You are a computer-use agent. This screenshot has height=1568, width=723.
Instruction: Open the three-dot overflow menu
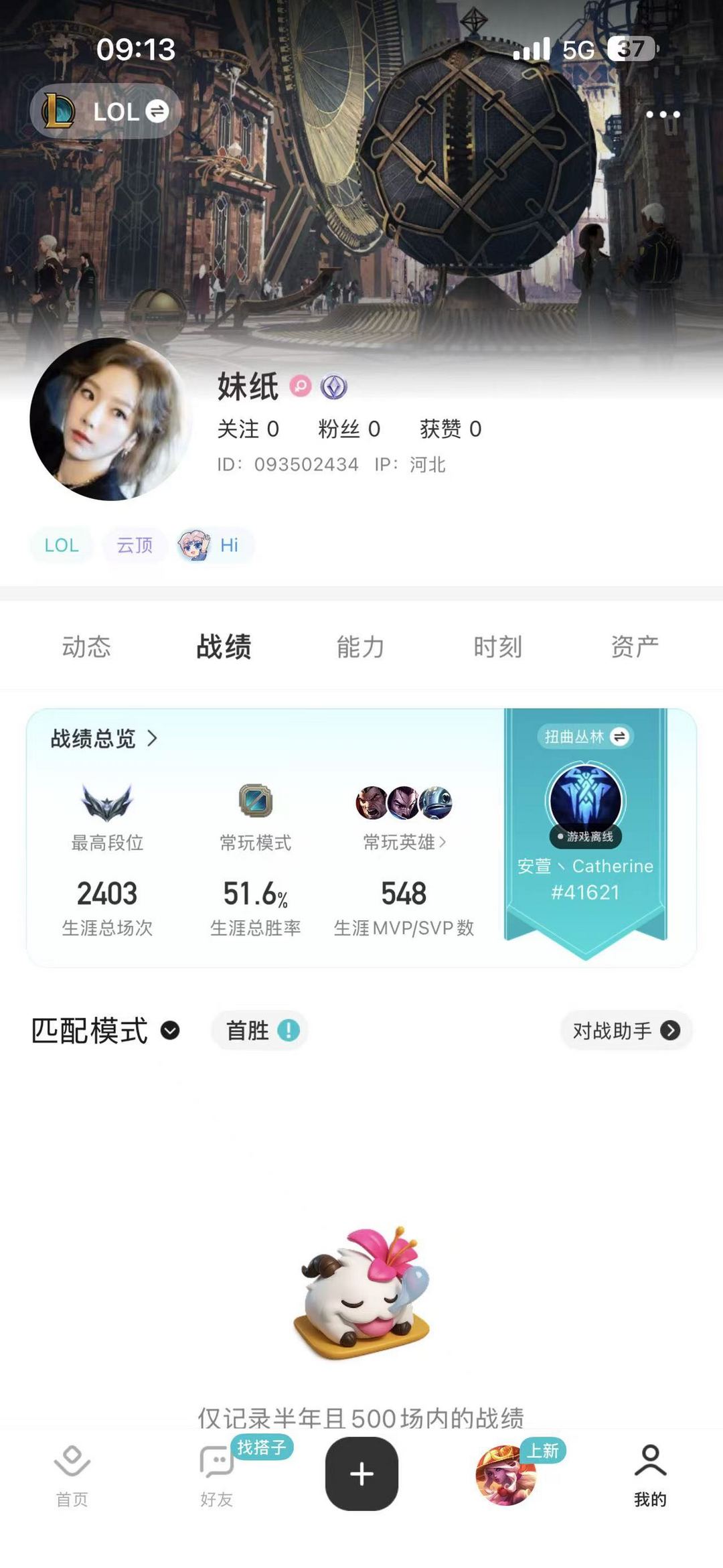coord(663,115)
